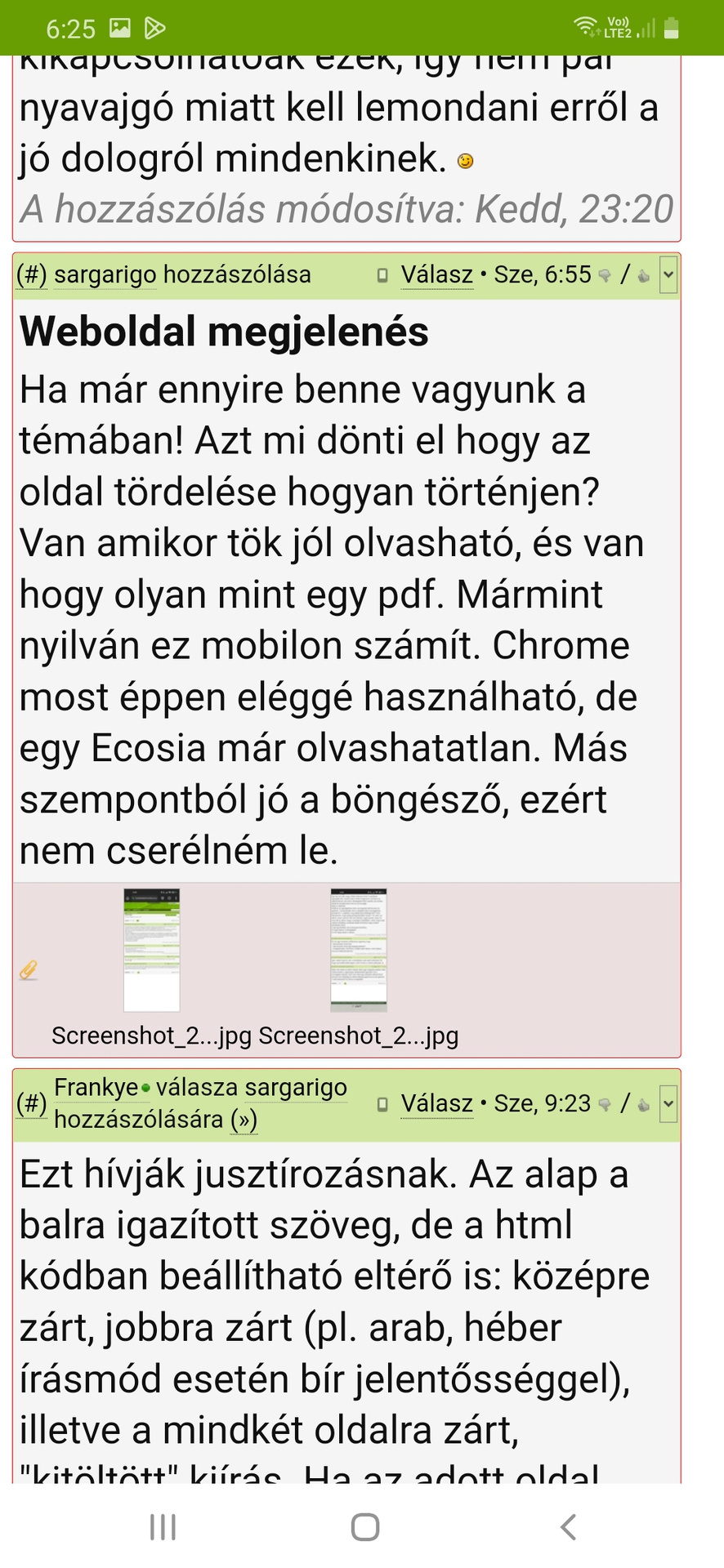The height and width of the screenshot is (1568, 724).
Task: Open sargarigo's post permalink (#)
Action: [31, 275]
